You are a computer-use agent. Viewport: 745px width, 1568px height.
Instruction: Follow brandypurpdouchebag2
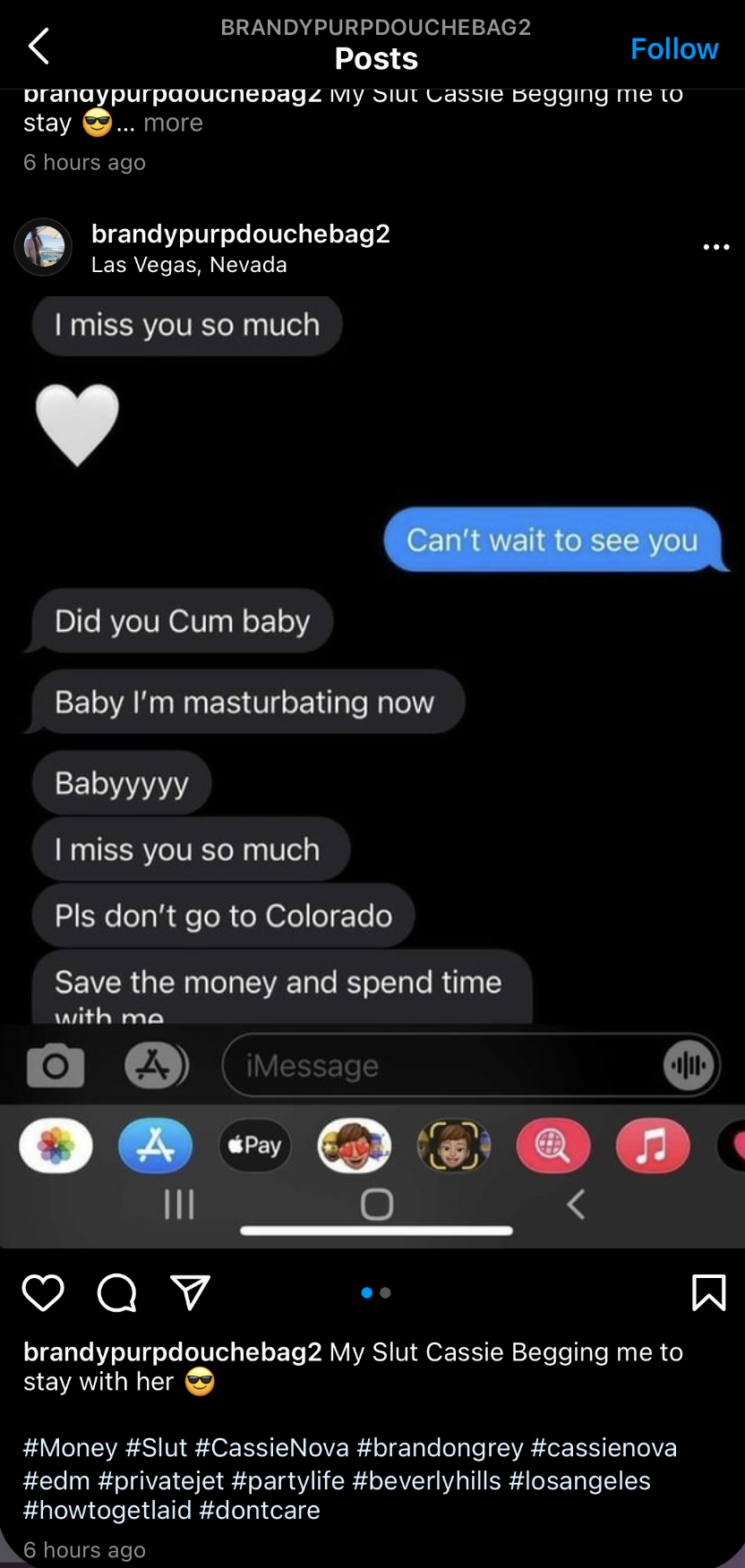click(673, 48)
